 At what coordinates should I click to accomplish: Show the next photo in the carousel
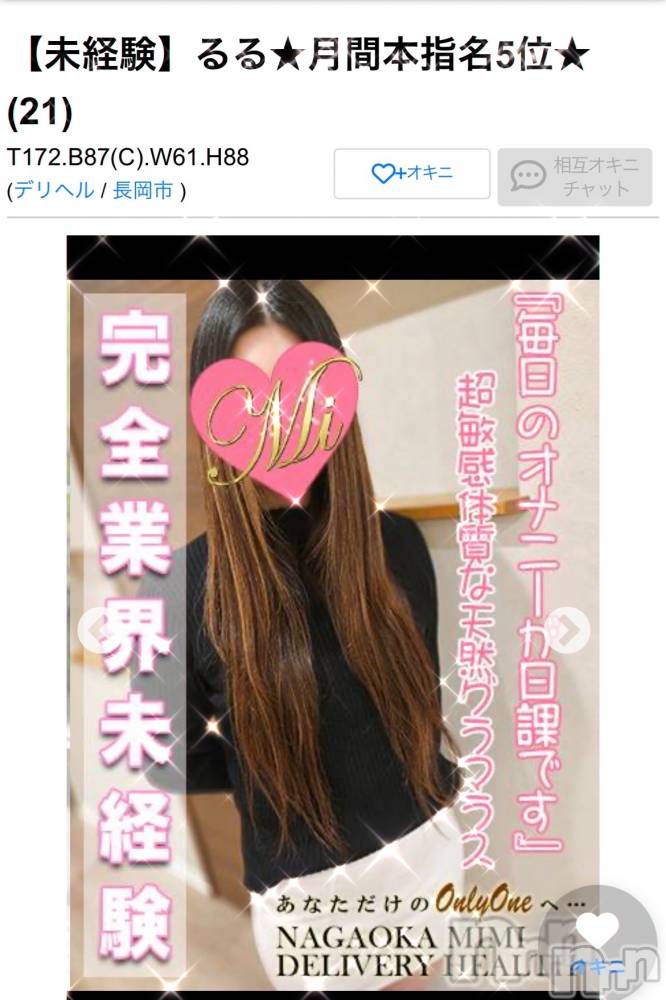571,630
